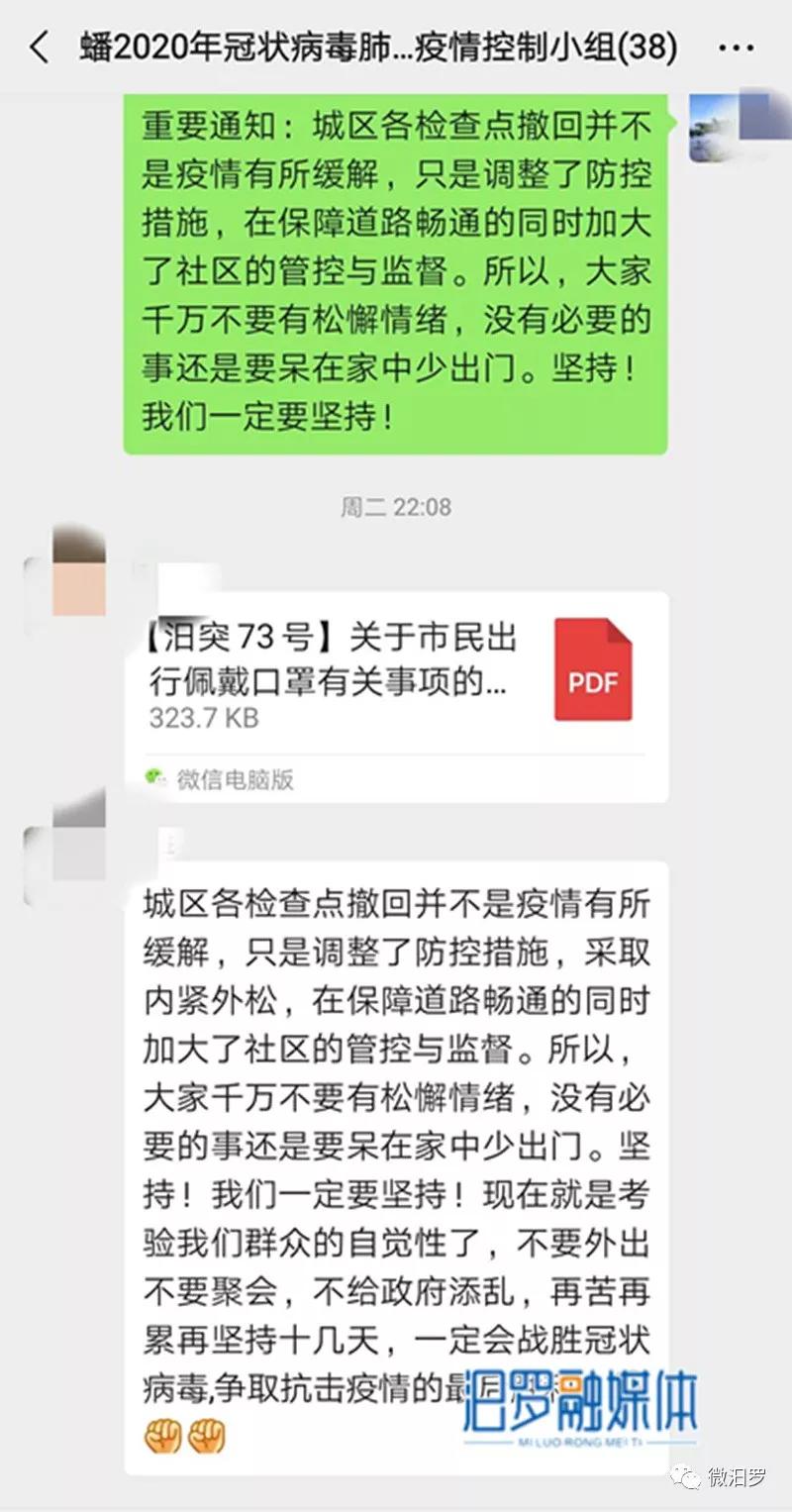Open the red PDF file icon
Viewport: 792px width, 1512px height.
591,668
